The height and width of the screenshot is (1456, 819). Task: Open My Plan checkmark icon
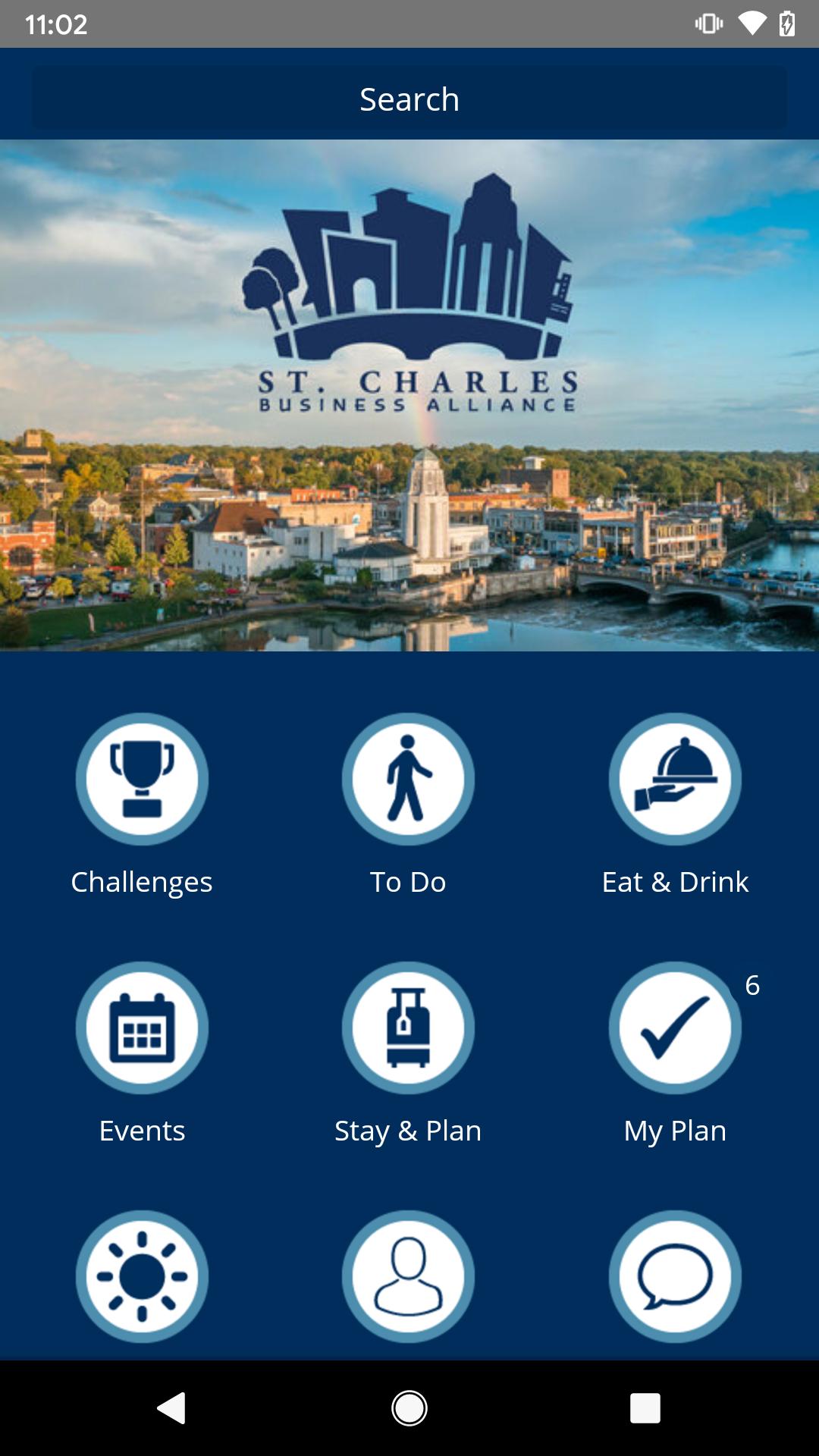676,1028
